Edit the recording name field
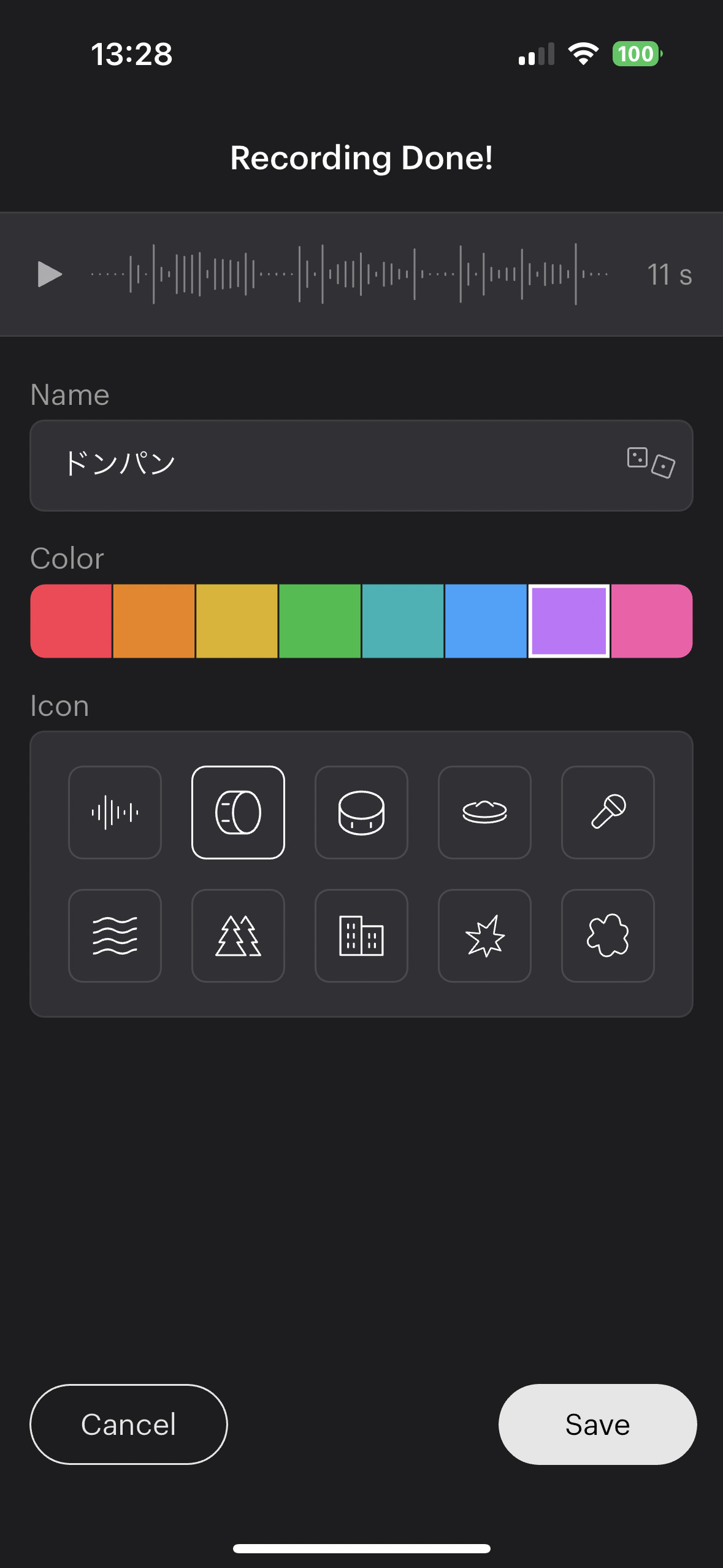Viewport: 723px width, 1568px height. click(x=361, y=466)
